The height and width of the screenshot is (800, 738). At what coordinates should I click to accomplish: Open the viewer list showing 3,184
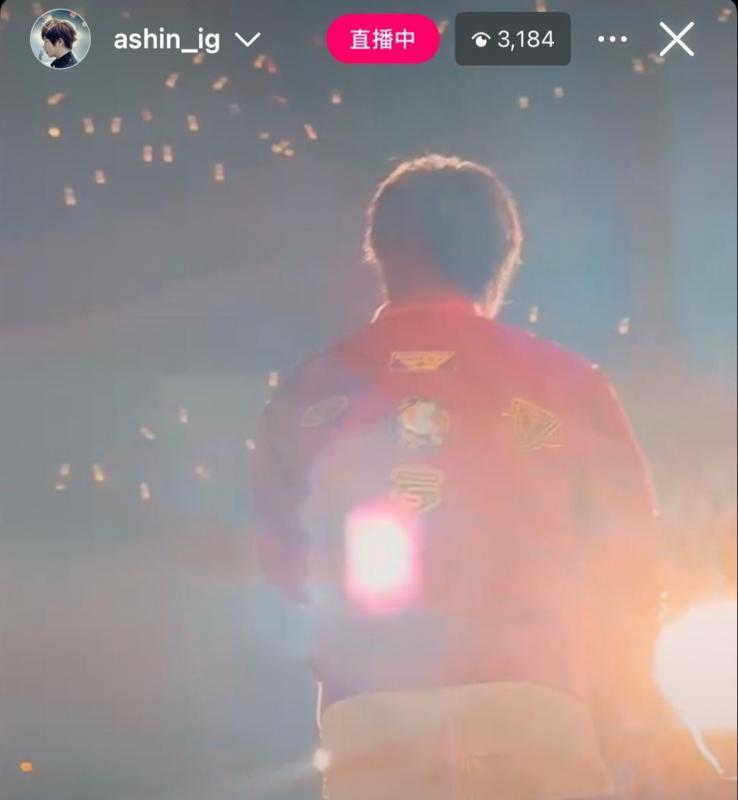coord(512,39)
